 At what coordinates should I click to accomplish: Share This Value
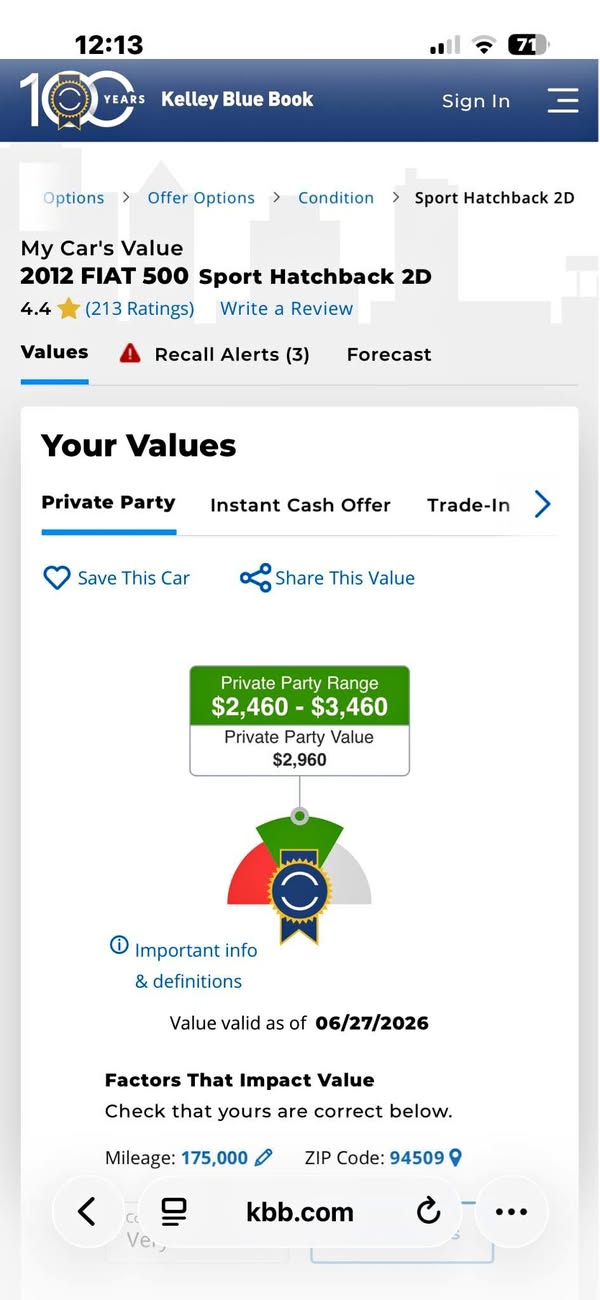coord(327,578)
